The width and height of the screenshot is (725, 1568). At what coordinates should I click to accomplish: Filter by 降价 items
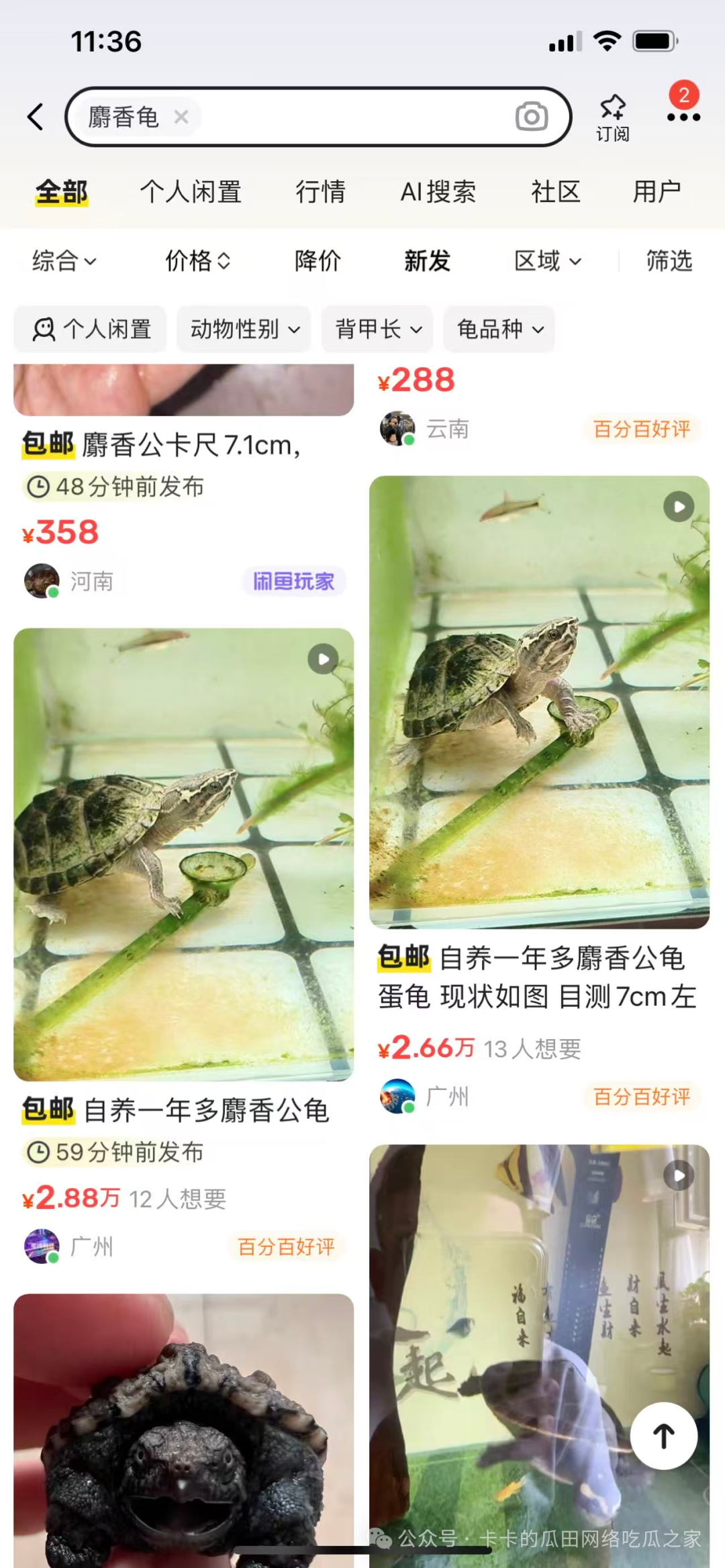(x=318, y=260)
